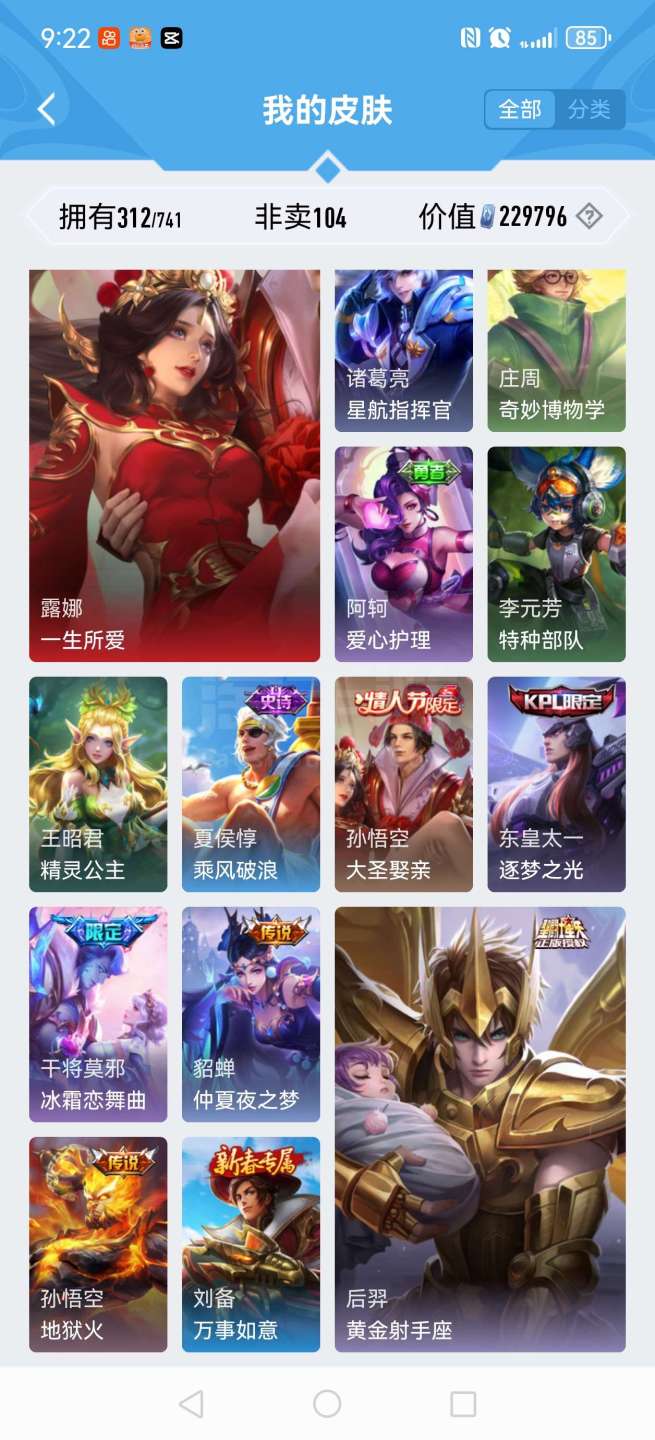
Task: View 孙悟空 地狱火 skin
Action: pyautogui.click(x=98, y=1243)
